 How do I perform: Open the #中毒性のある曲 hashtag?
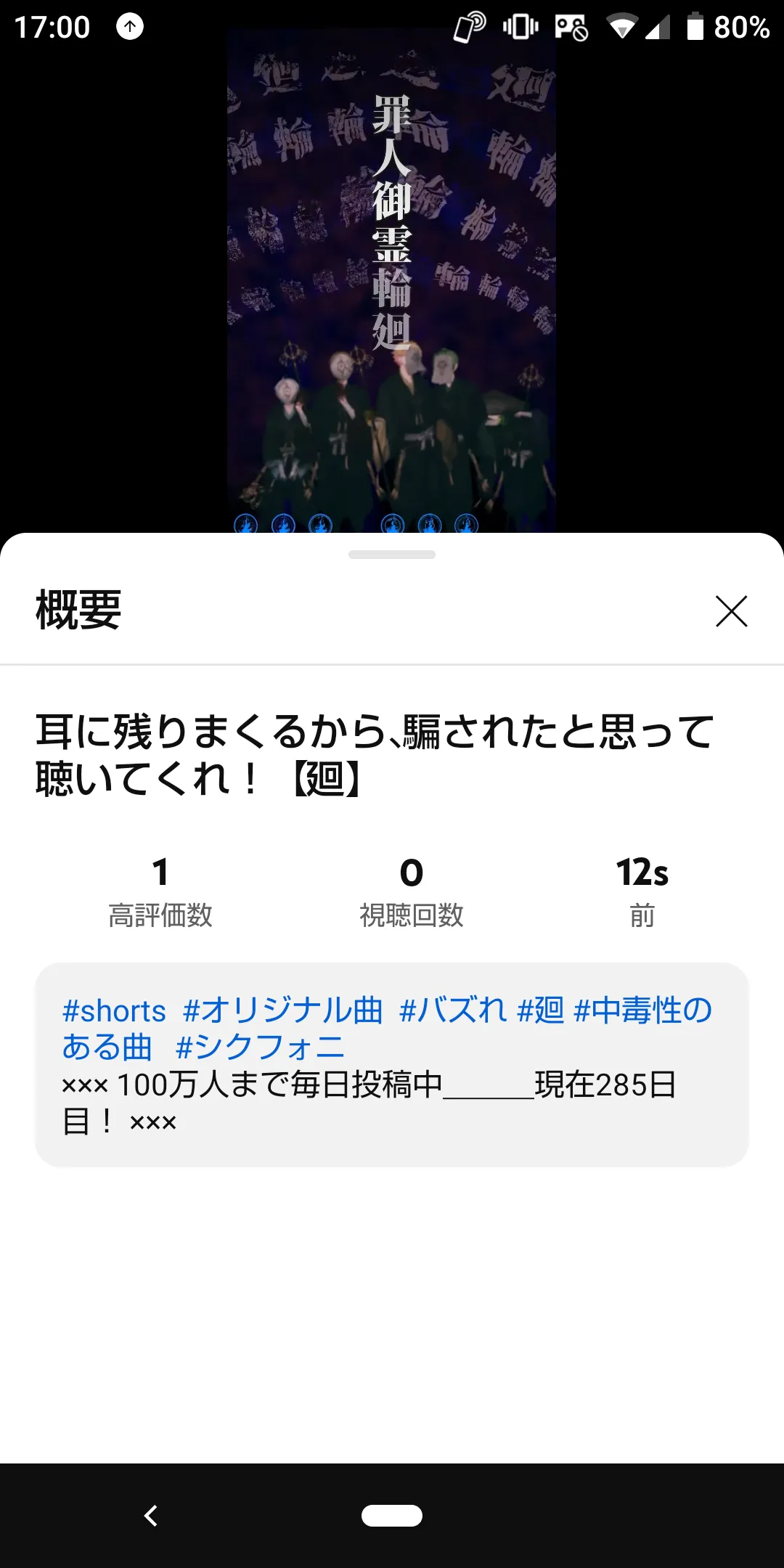[x=642, y=1010]
